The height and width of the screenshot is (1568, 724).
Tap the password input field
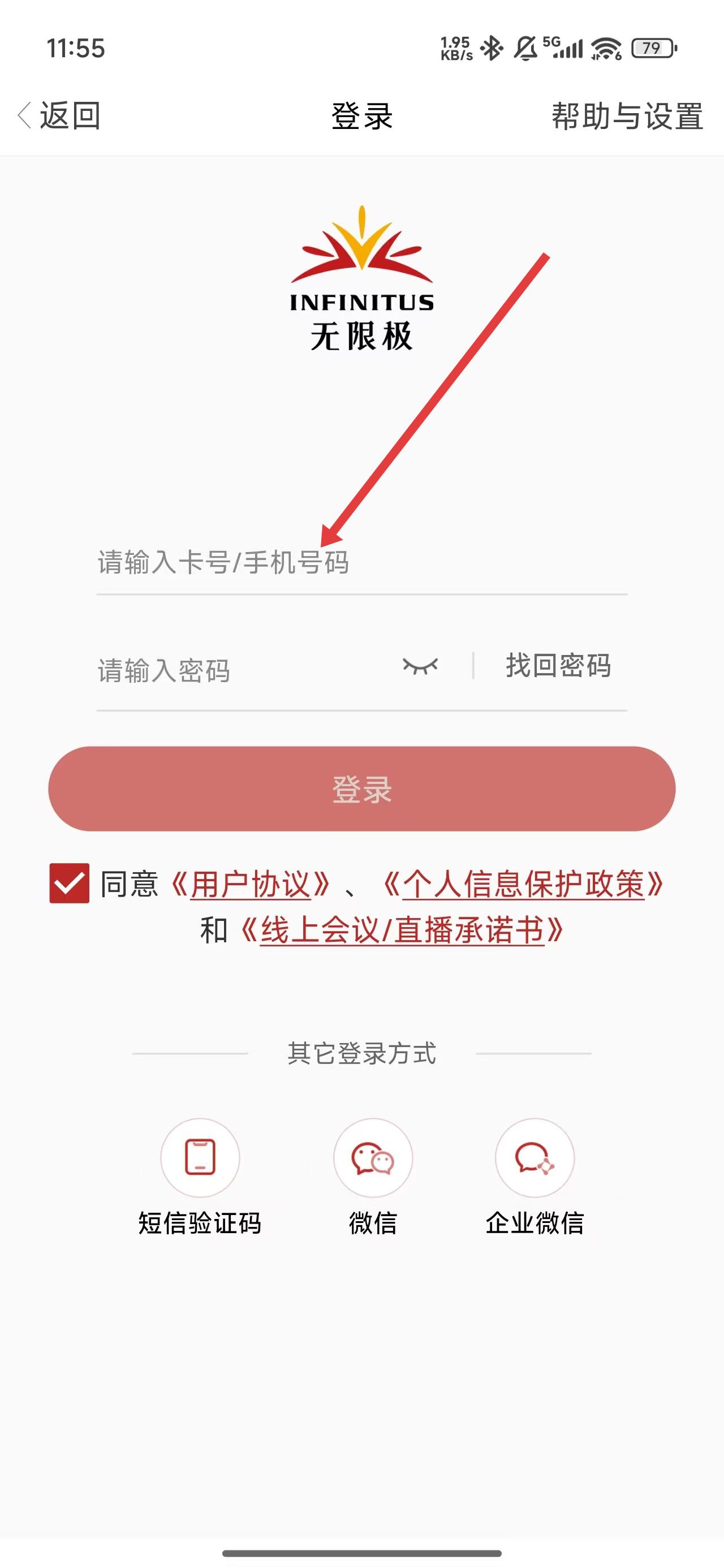pos(244,671)
